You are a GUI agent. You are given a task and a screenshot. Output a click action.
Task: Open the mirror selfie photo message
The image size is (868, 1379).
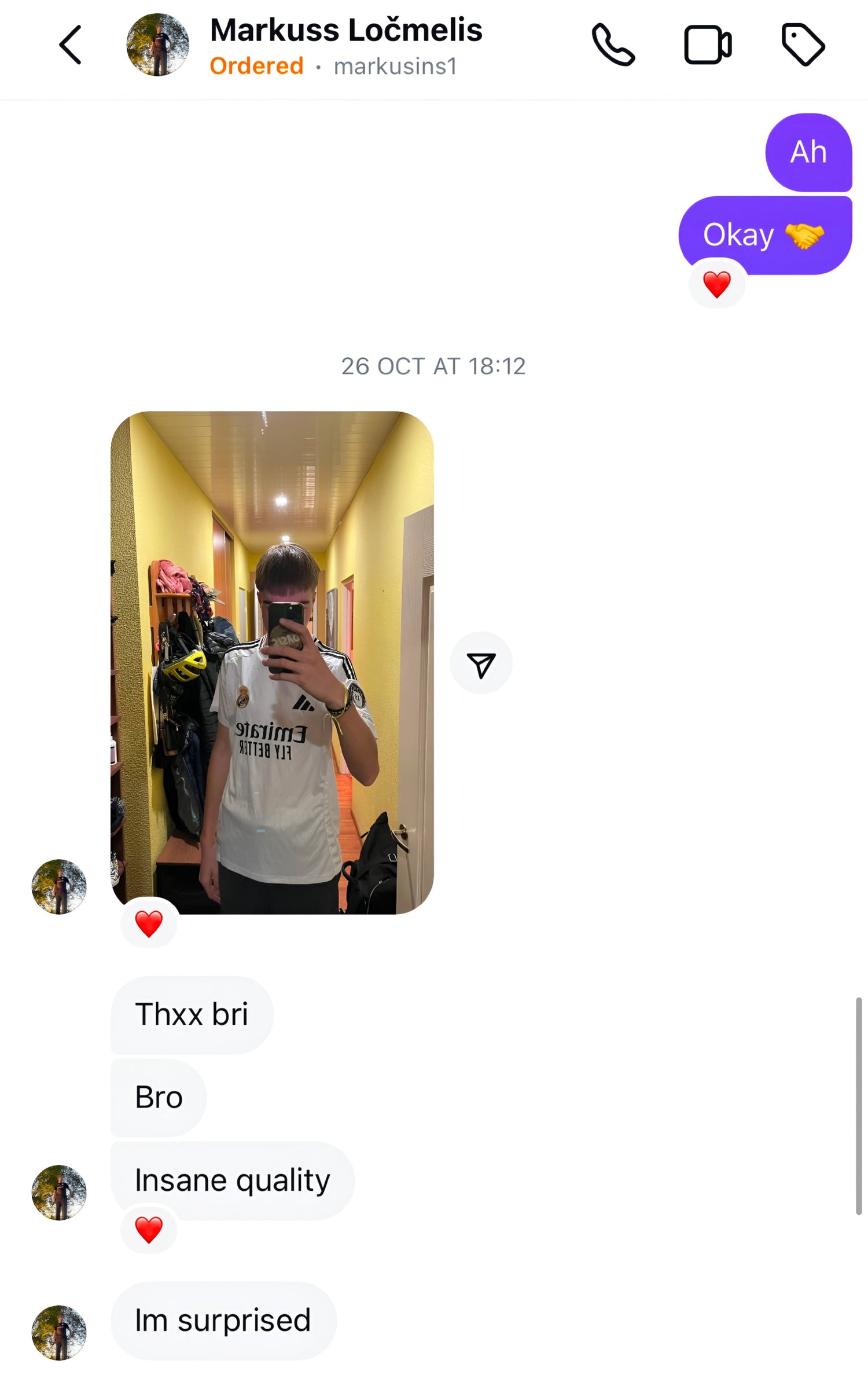pos(272,662)
